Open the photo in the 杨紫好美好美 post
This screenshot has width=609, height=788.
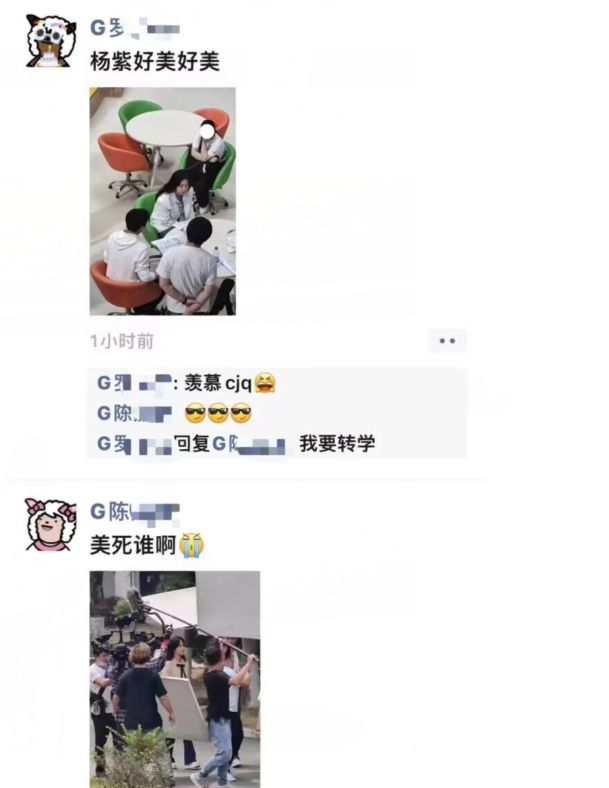point(163,201)
